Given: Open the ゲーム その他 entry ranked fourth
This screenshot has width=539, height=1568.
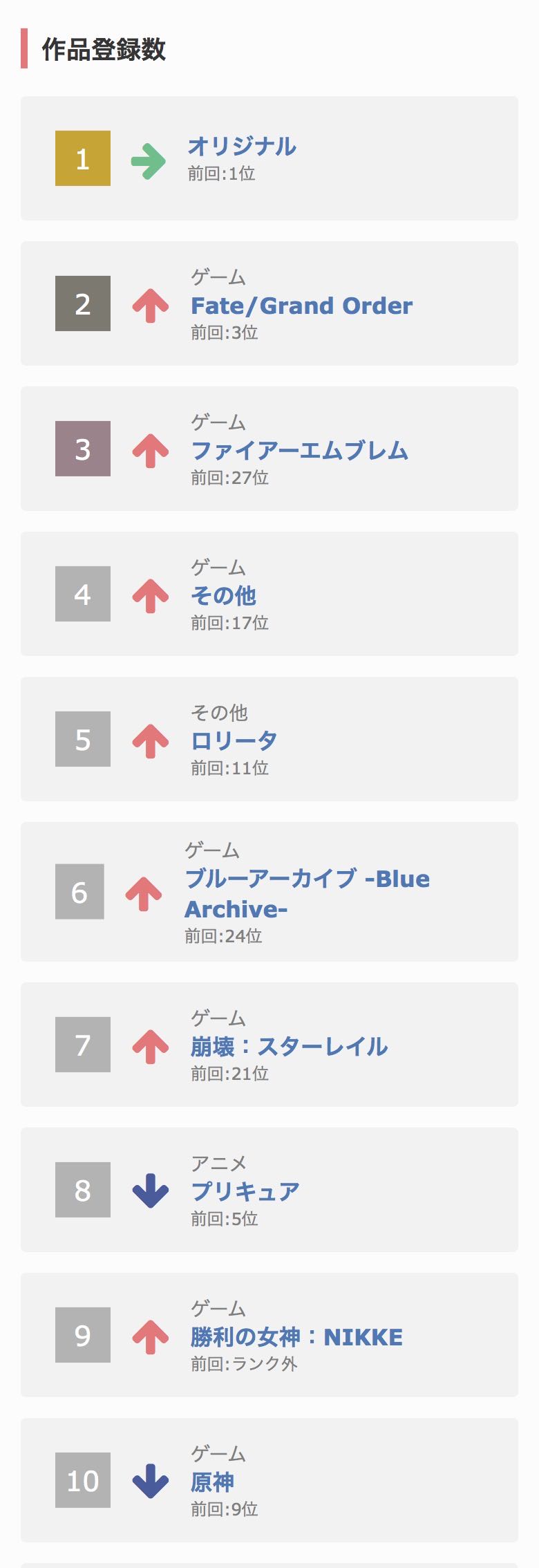Looking at the screenshot, I should (x=223, y=596).
